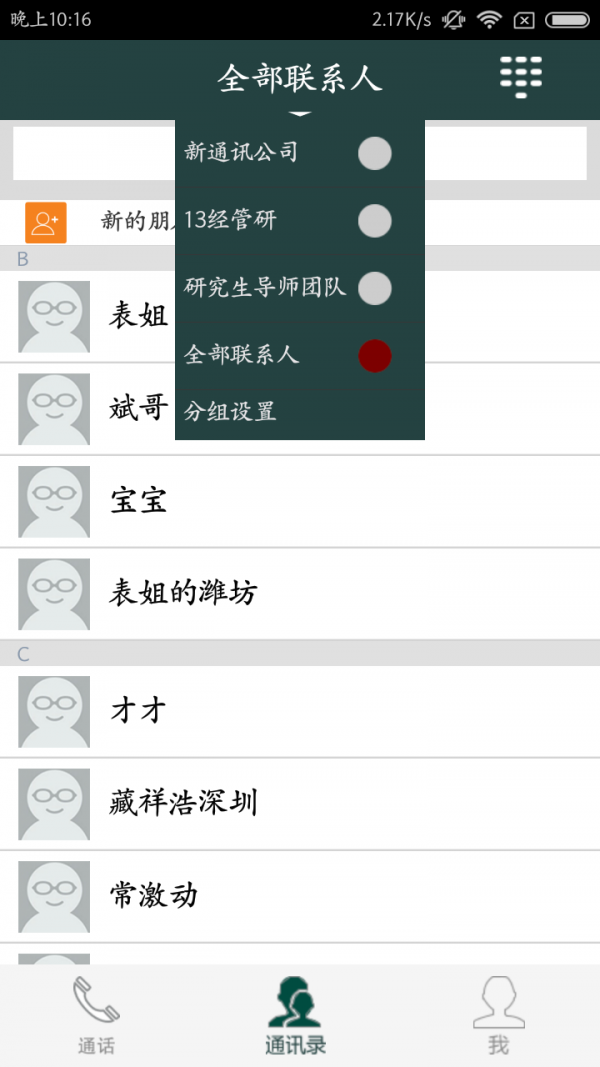This screenshot has width=600, height=1067.
Task: Open contact 表姐
Action: click(300, 316)
